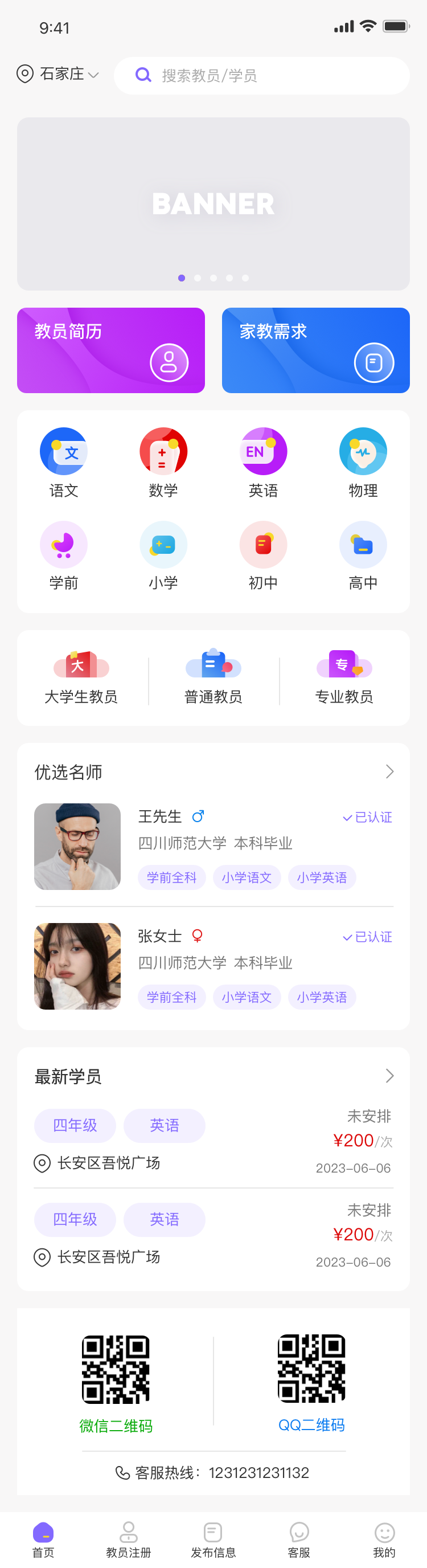View 专业教员 tutors
This screenshot has height=1568, width=427.
click(344, 677)
